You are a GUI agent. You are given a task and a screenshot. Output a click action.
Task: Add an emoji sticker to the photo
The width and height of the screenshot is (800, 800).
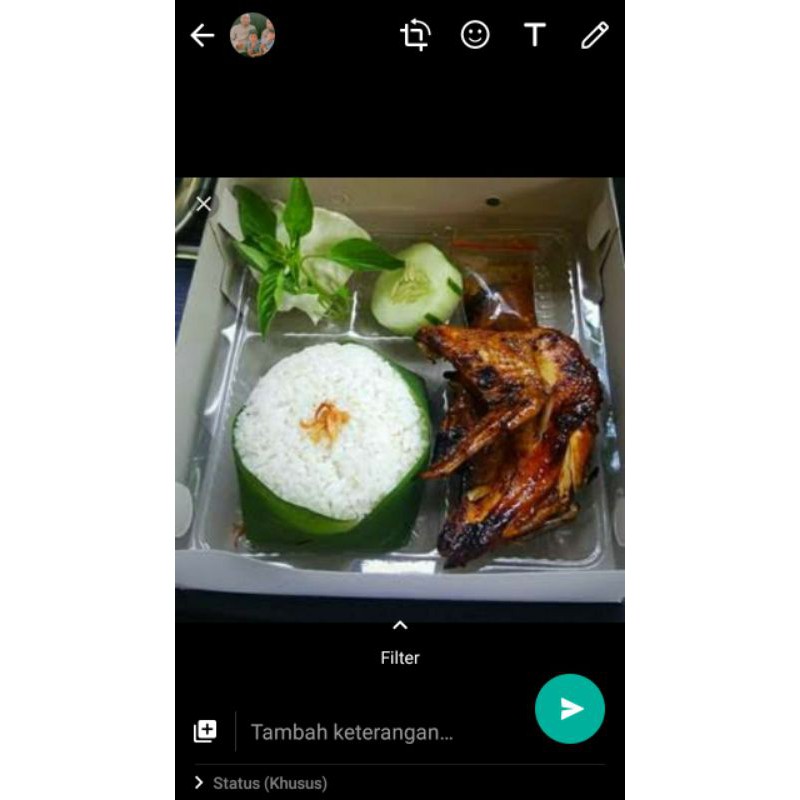(475, 35)
